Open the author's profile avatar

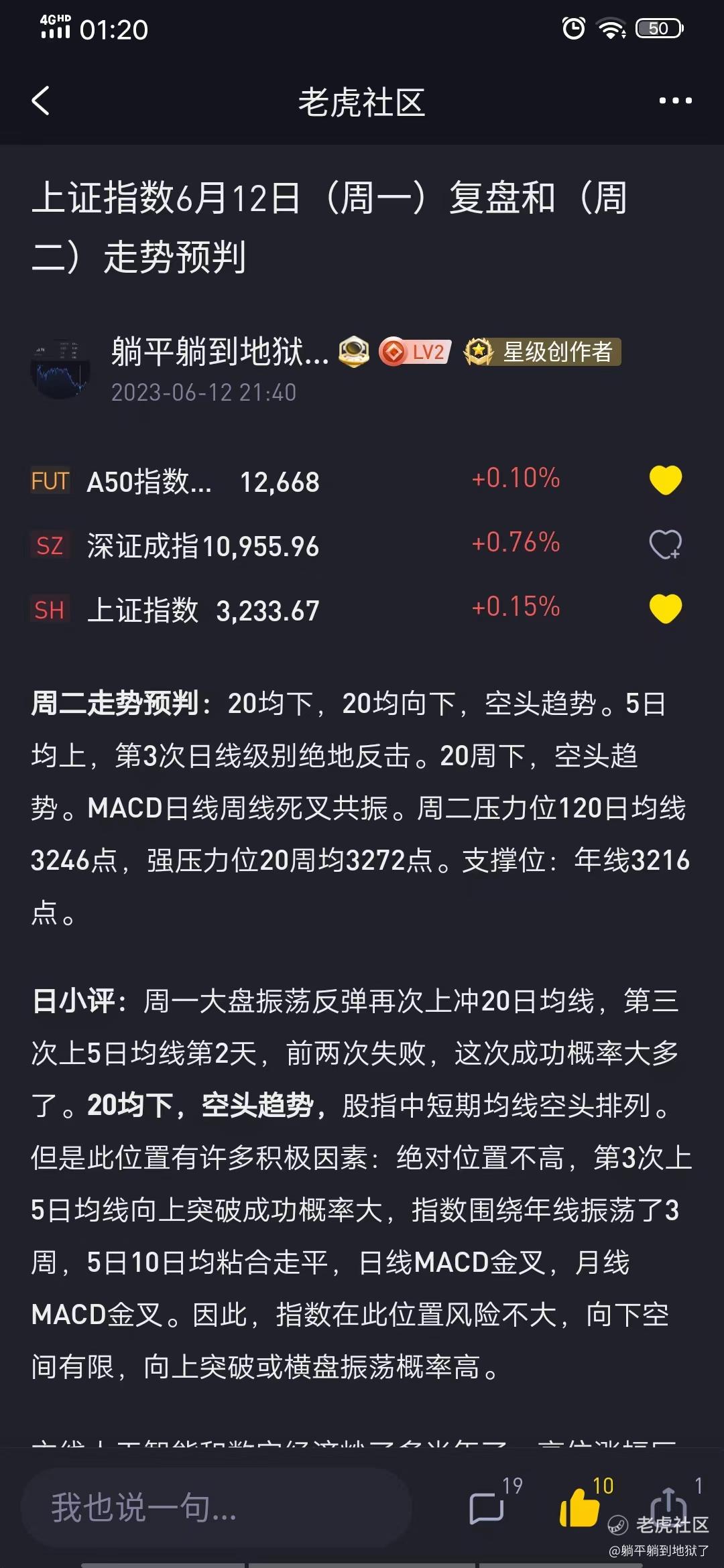click(x=60, y=369)
